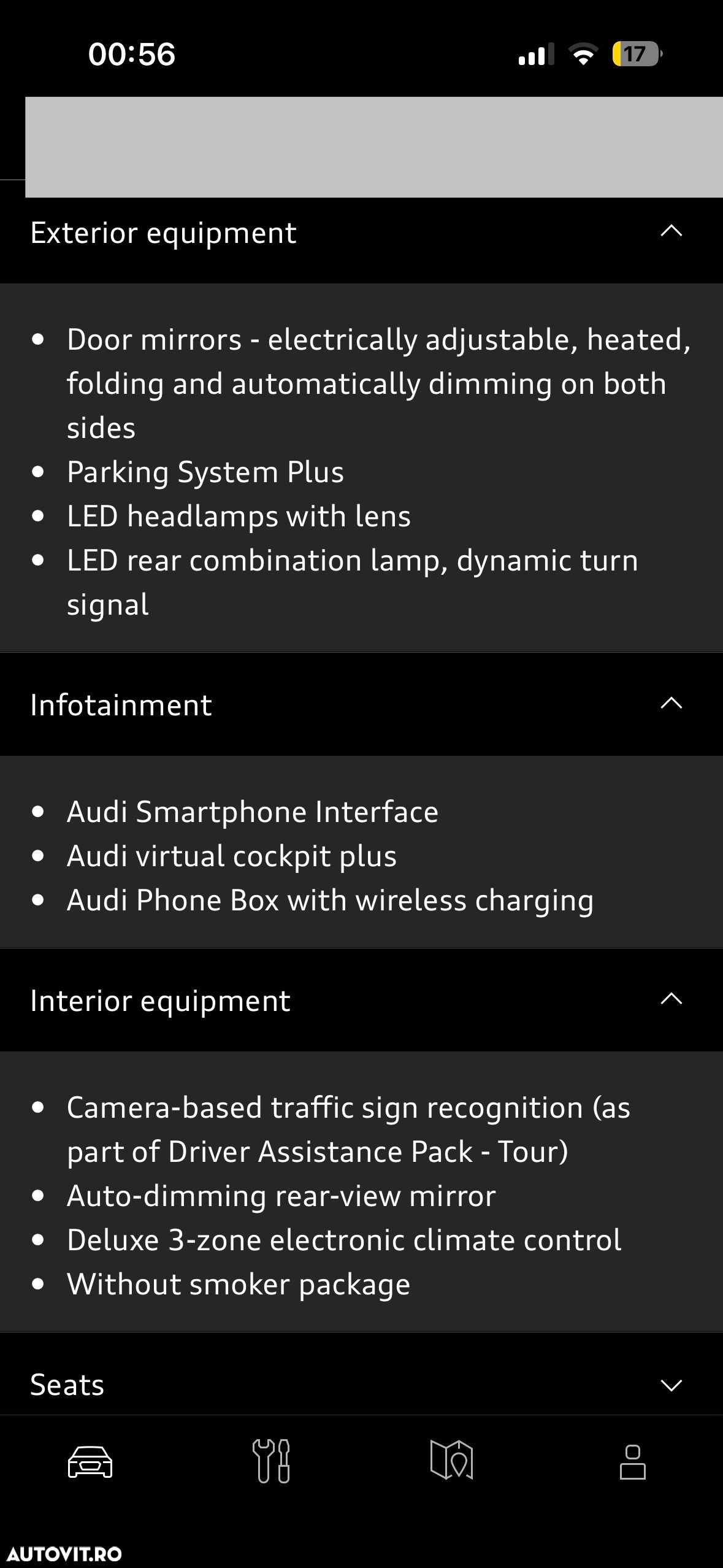Collapse the Interior equipment section

[671, 1000]
